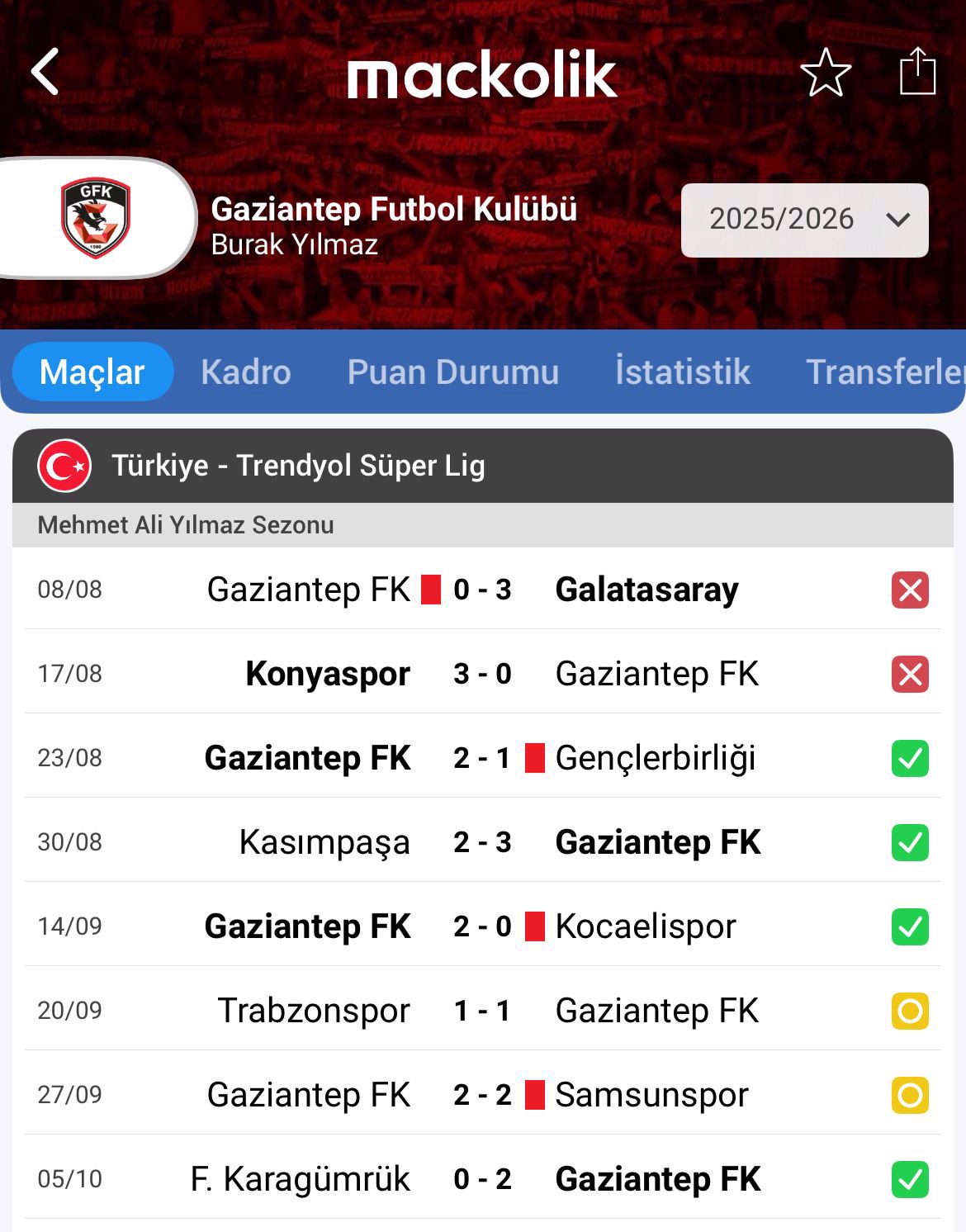Add Gaziantep FK to favorites with star
Screen dimensions: 966x1232
tap(826, 73)
